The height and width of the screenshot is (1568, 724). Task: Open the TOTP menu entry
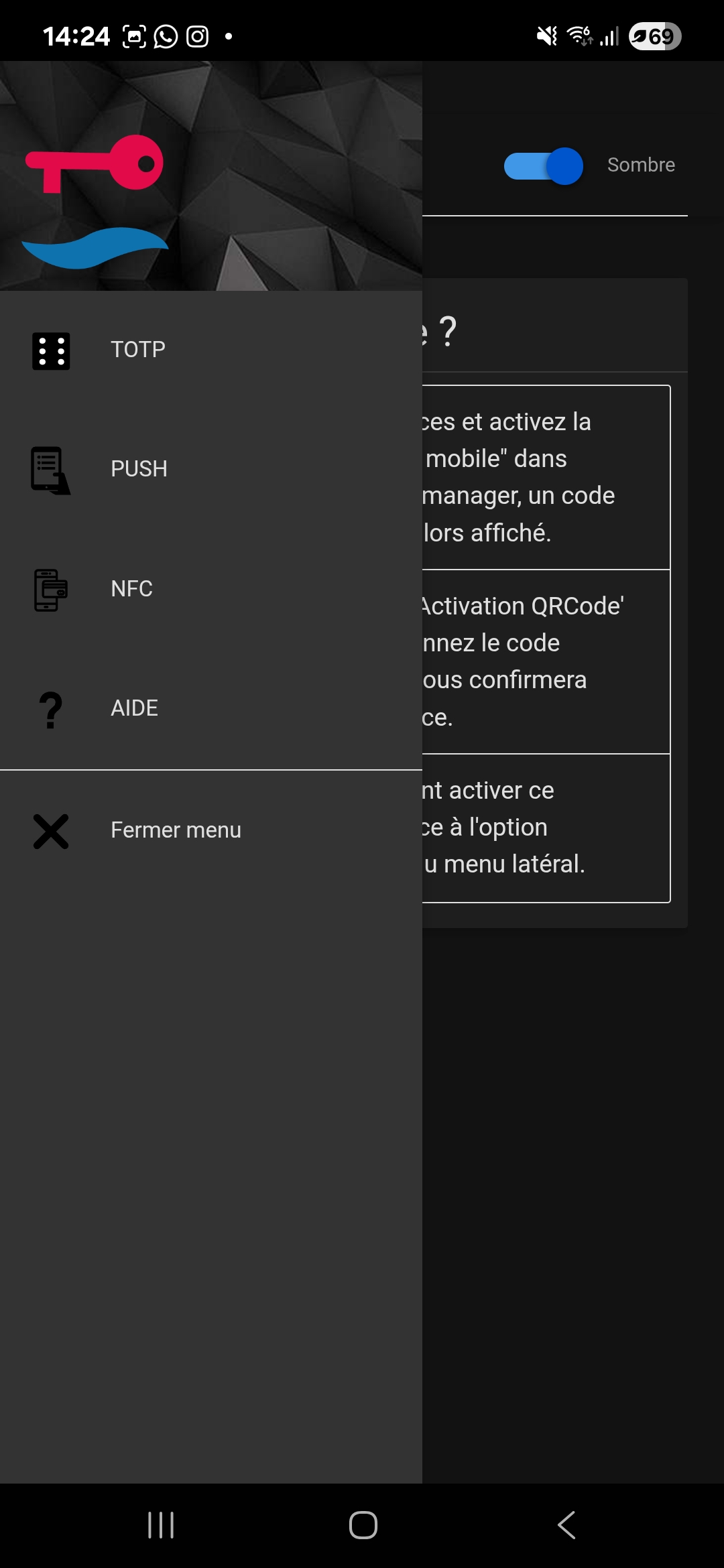tap(138, 350)
